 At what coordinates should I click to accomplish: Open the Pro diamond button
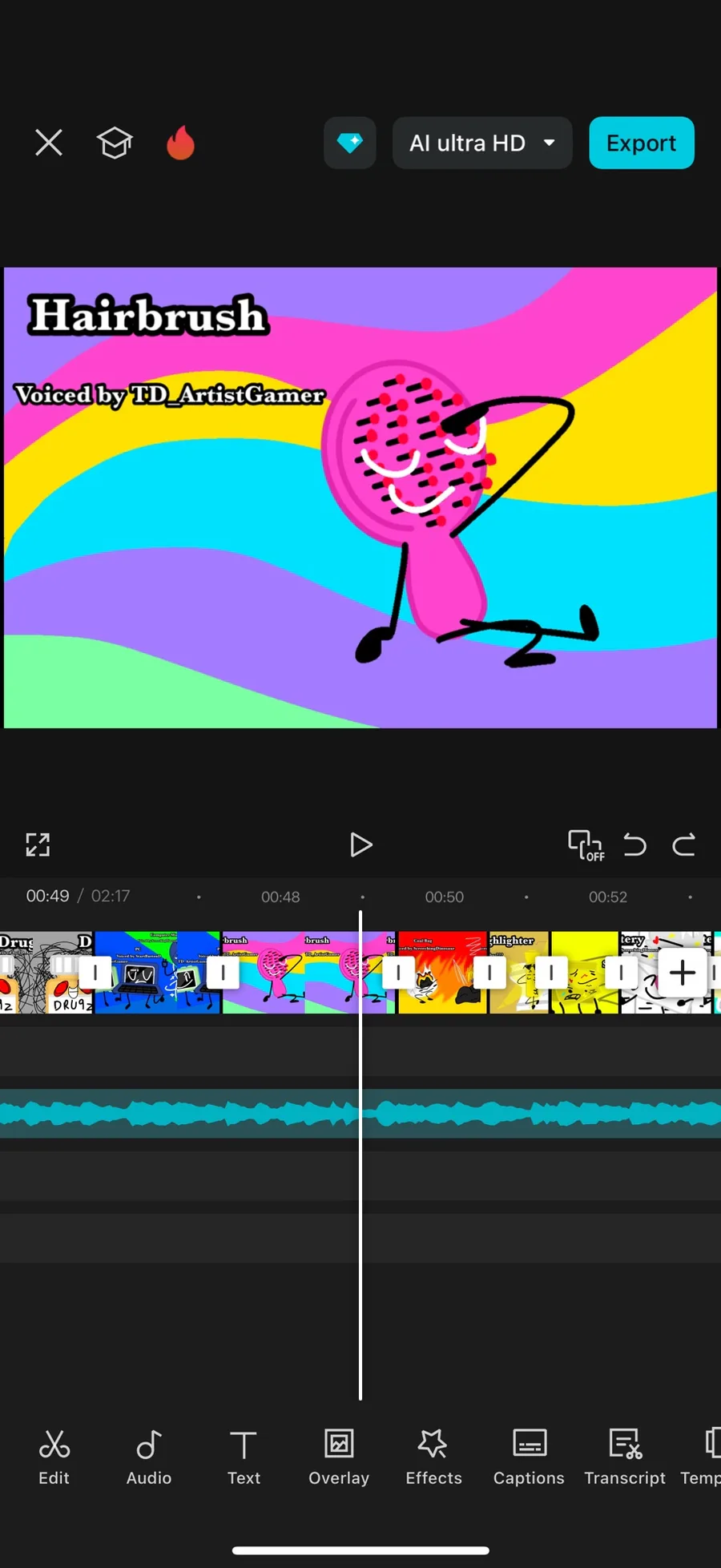click(350, 143)
